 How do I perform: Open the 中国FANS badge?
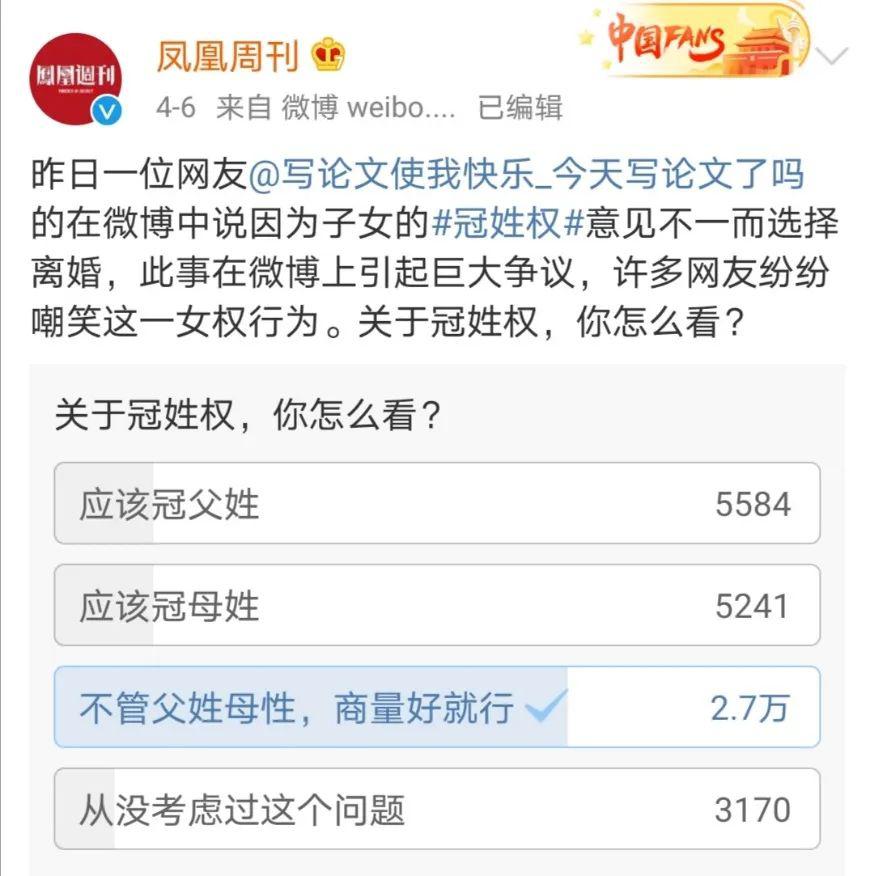(x=692, y=41)
